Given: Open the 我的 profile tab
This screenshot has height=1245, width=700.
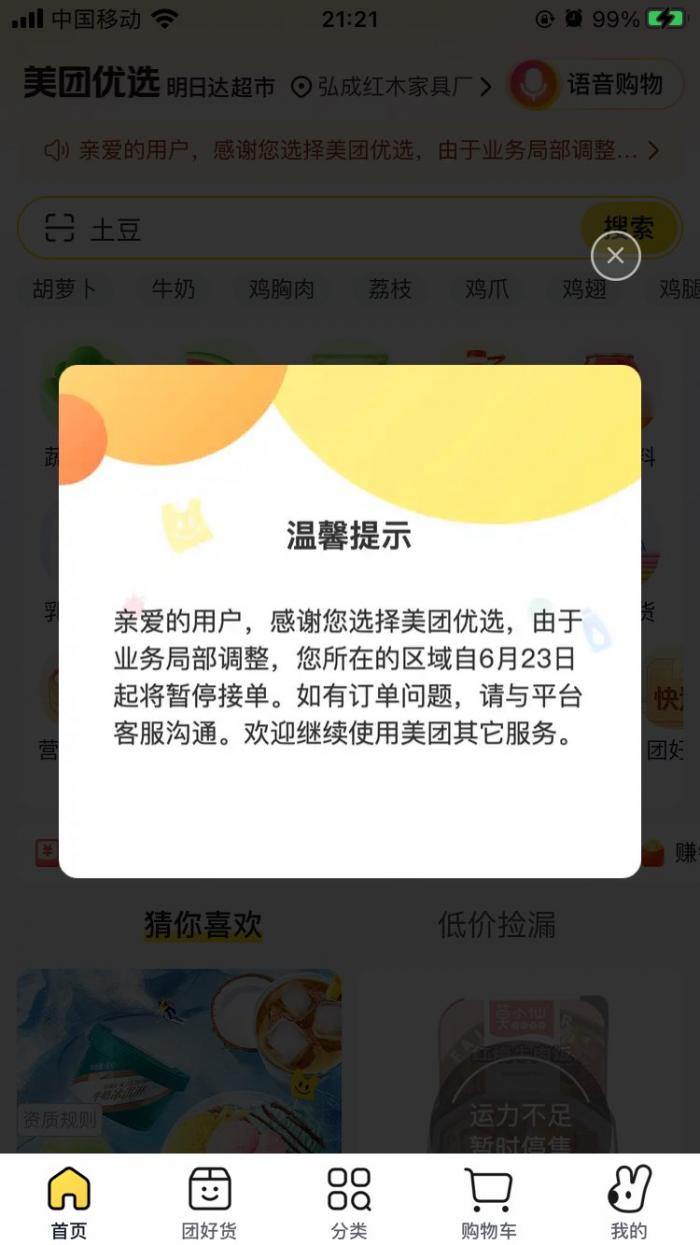Looking at the screenshot, I should 629,1201.
